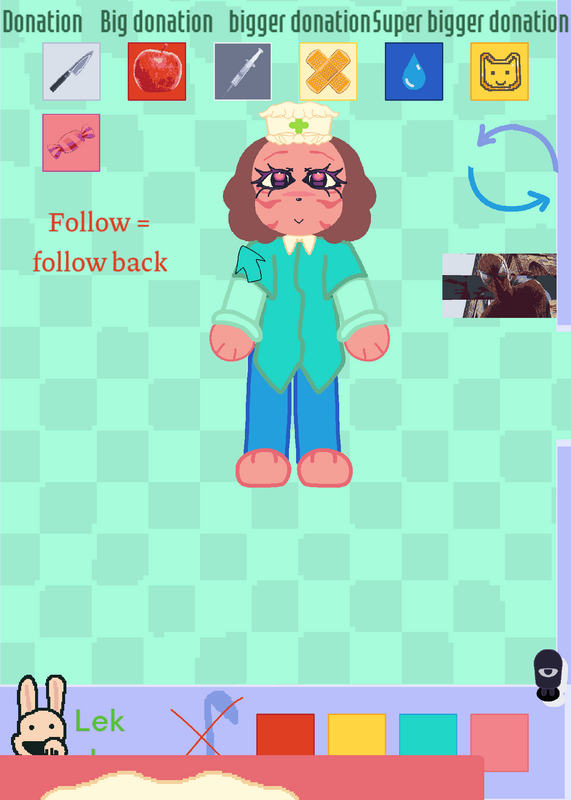The image size is (571, 800).
Task: Pick the yellow color swatch
Action: pos(357,735)
